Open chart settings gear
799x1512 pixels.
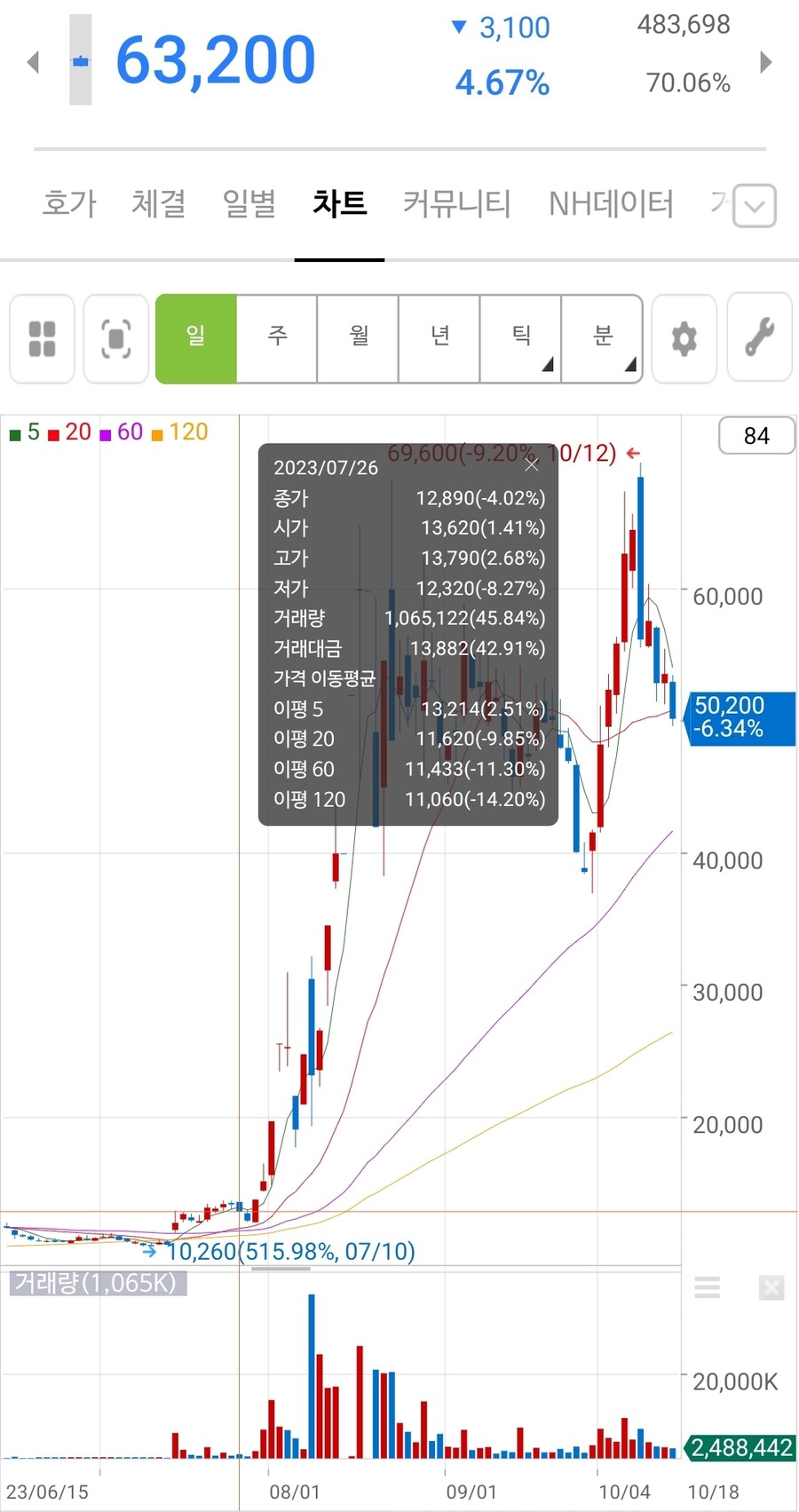(x=684, y=338)
